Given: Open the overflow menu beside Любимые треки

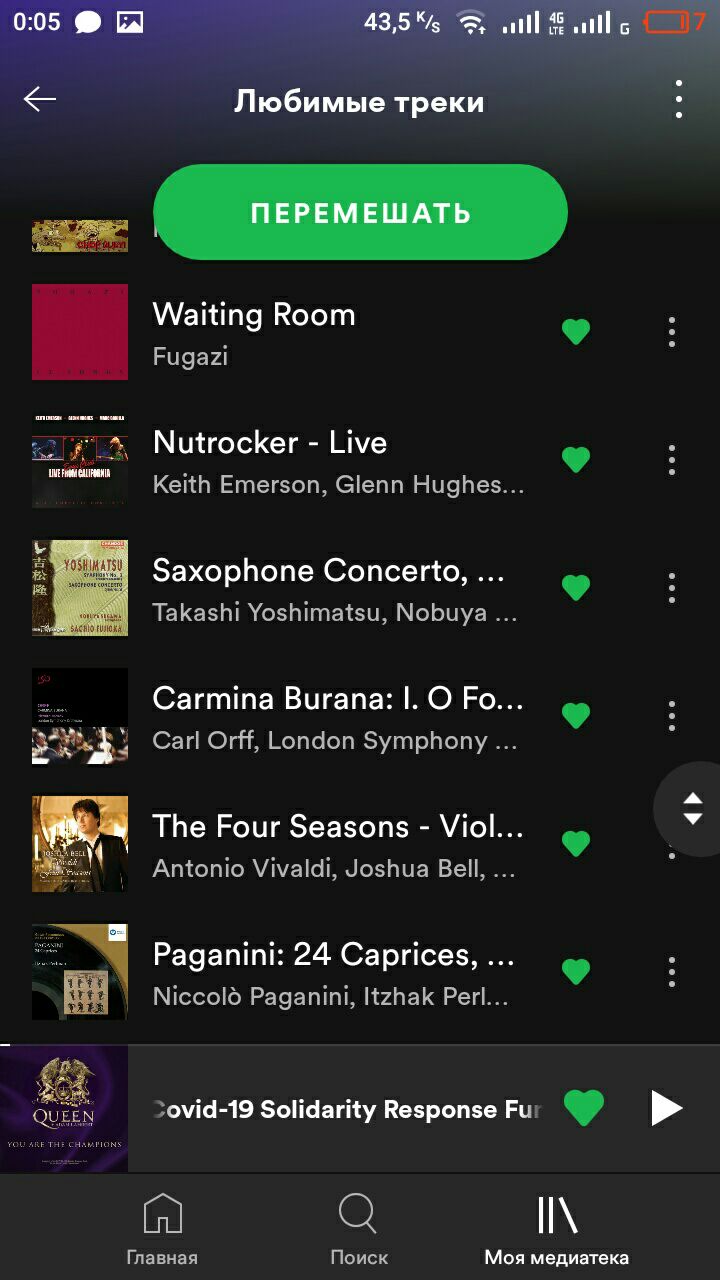Looking at the screenshot, I should pyautogui.click(x=679, y=99).
